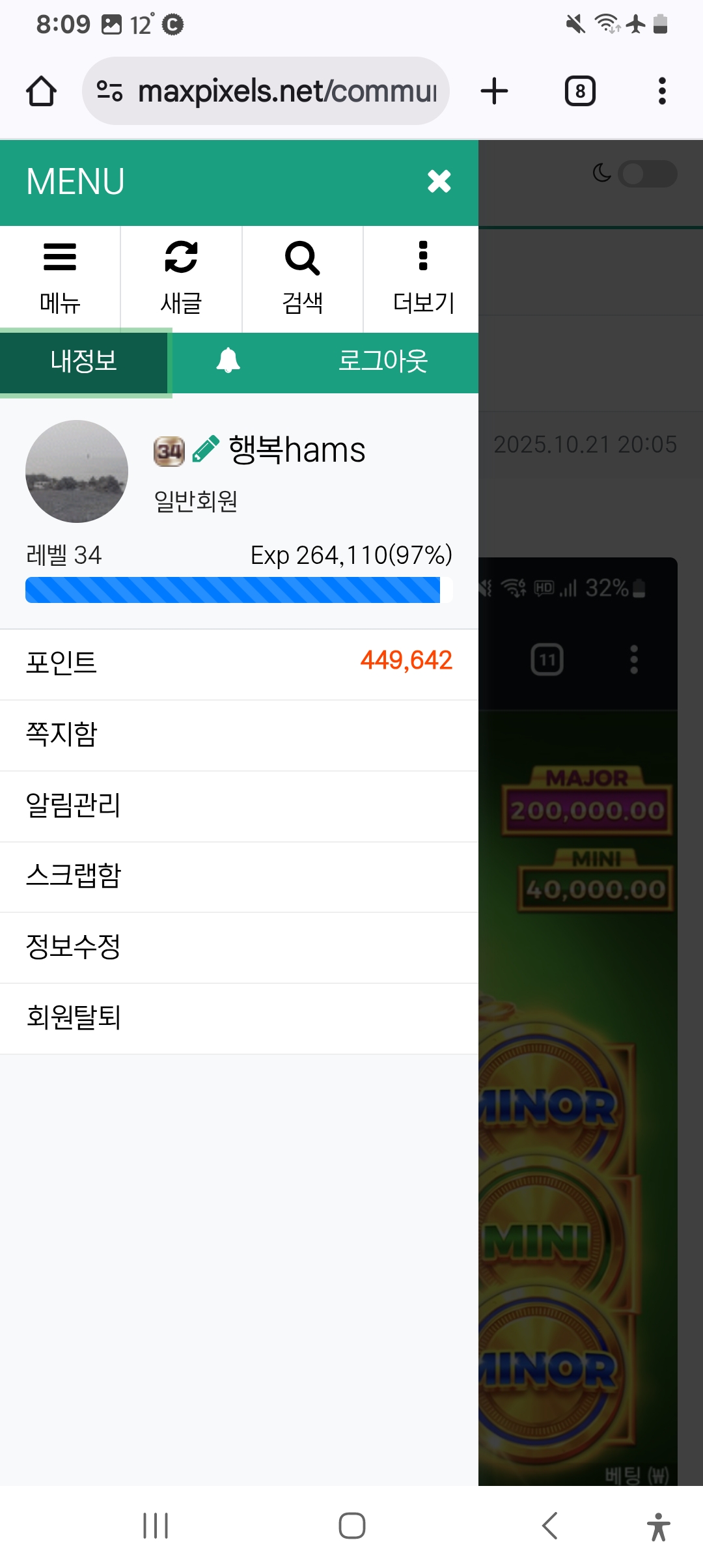Image resolution: width=703 pixels, height=1568 pixels.
Task: Open 스크랩함 saved scraps
Action: point(238,876)
